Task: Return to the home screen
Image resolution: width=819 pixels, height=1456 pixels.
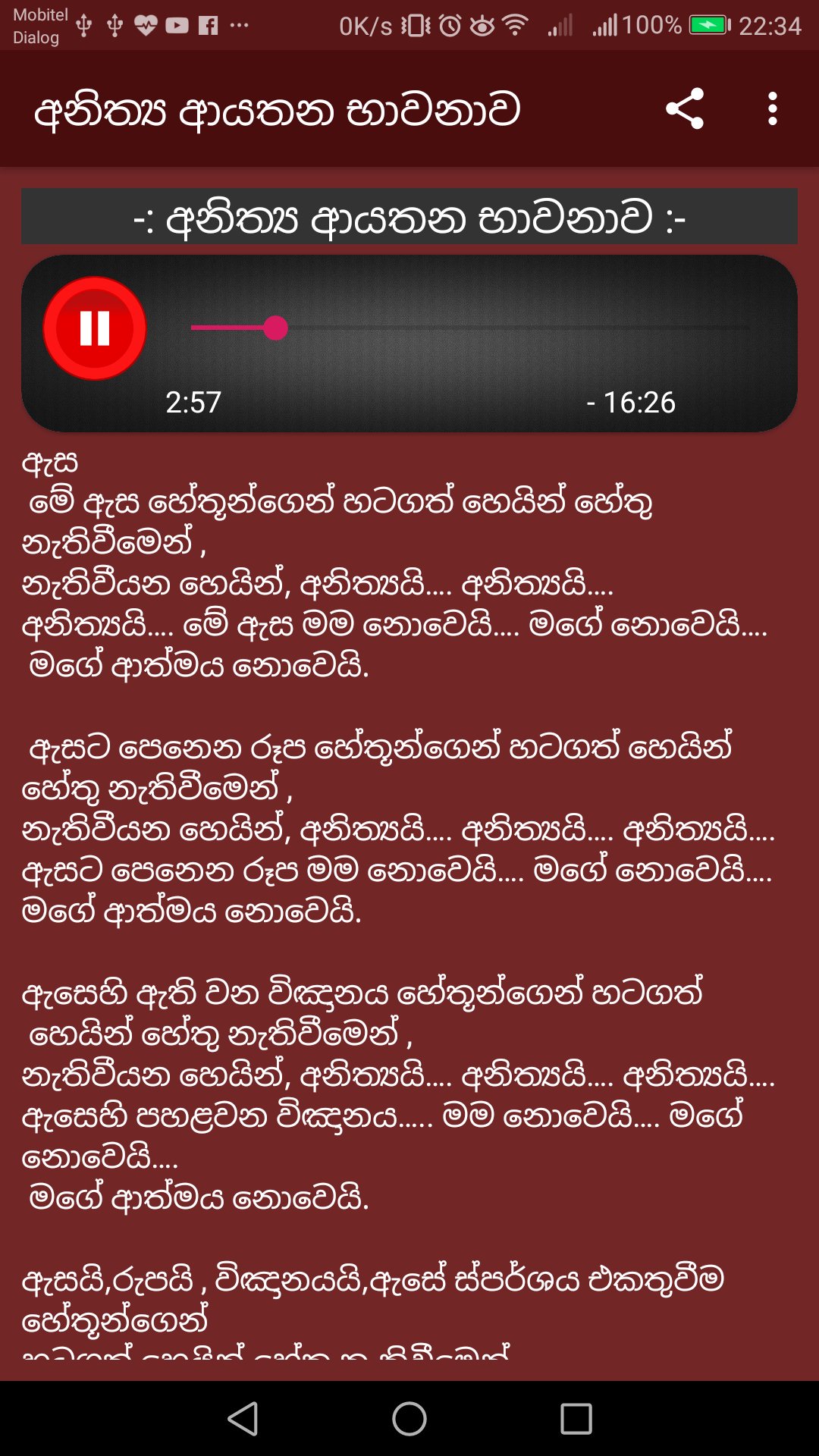Action: click(x=409, y=1418)
